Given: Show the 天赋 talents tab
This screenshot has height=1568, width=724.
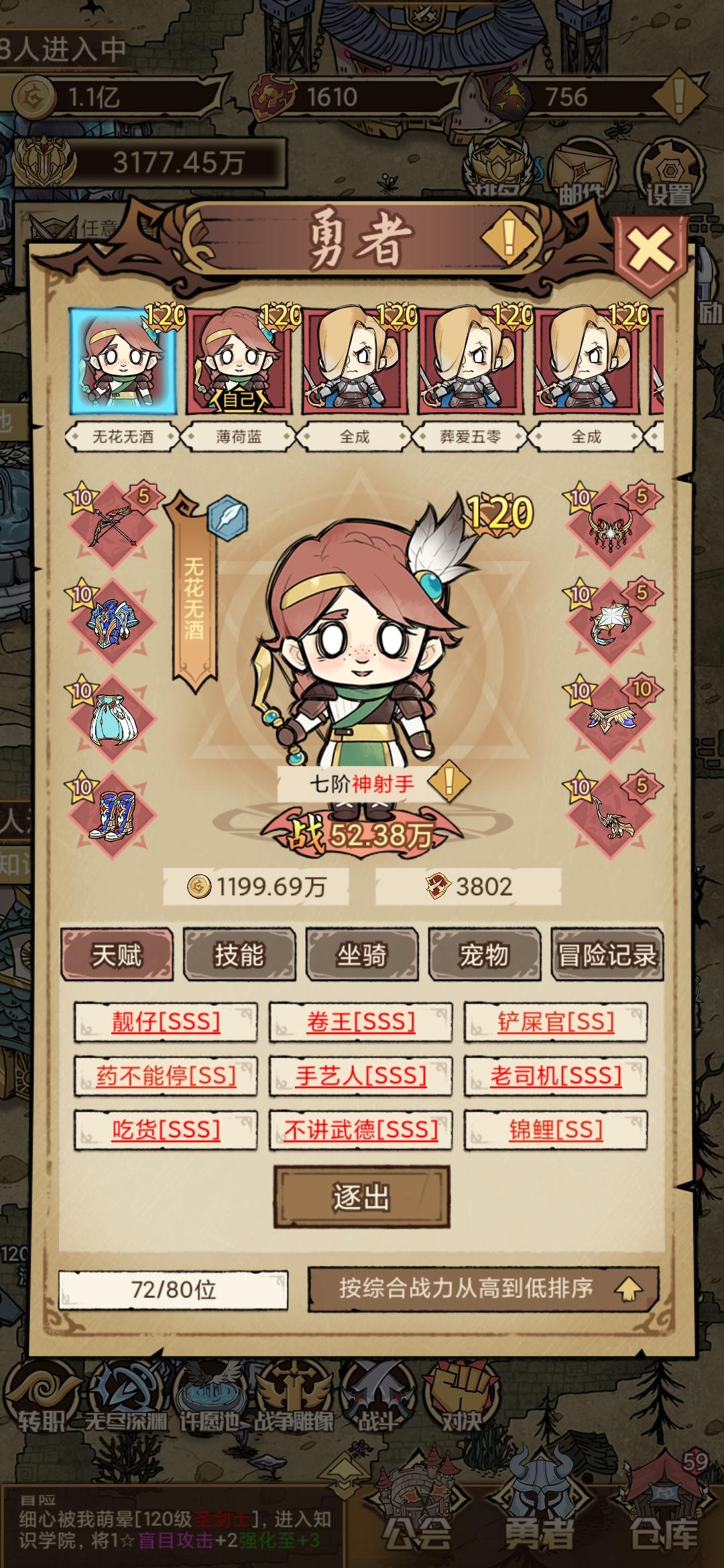Looking at the screenshot, I should point(117,955).
